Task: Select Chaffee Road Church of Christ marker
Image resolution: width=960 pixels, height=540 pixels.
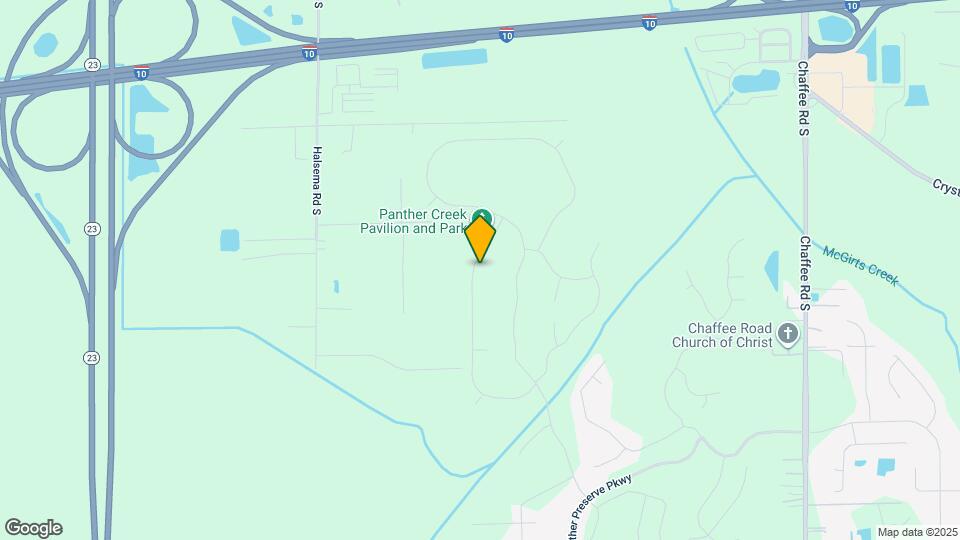Action: (x=788, y=334)
